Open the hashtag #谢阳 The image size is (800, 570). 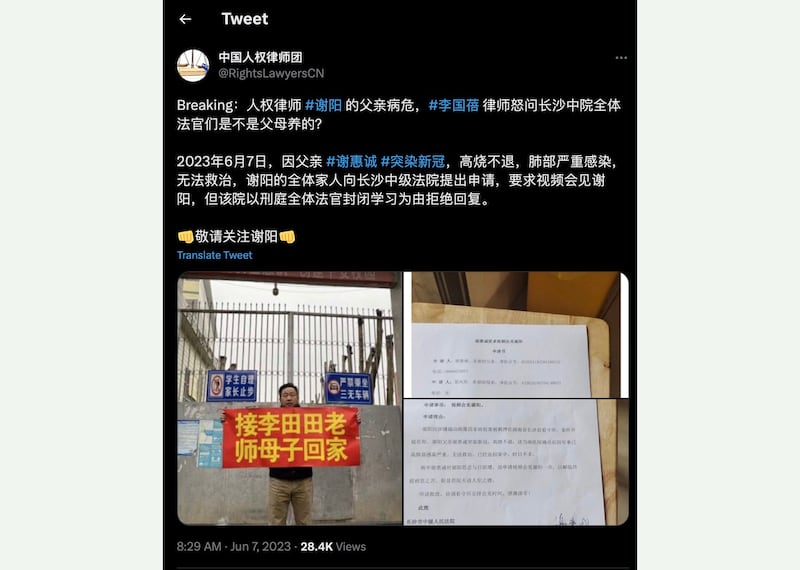click(323, 105)
